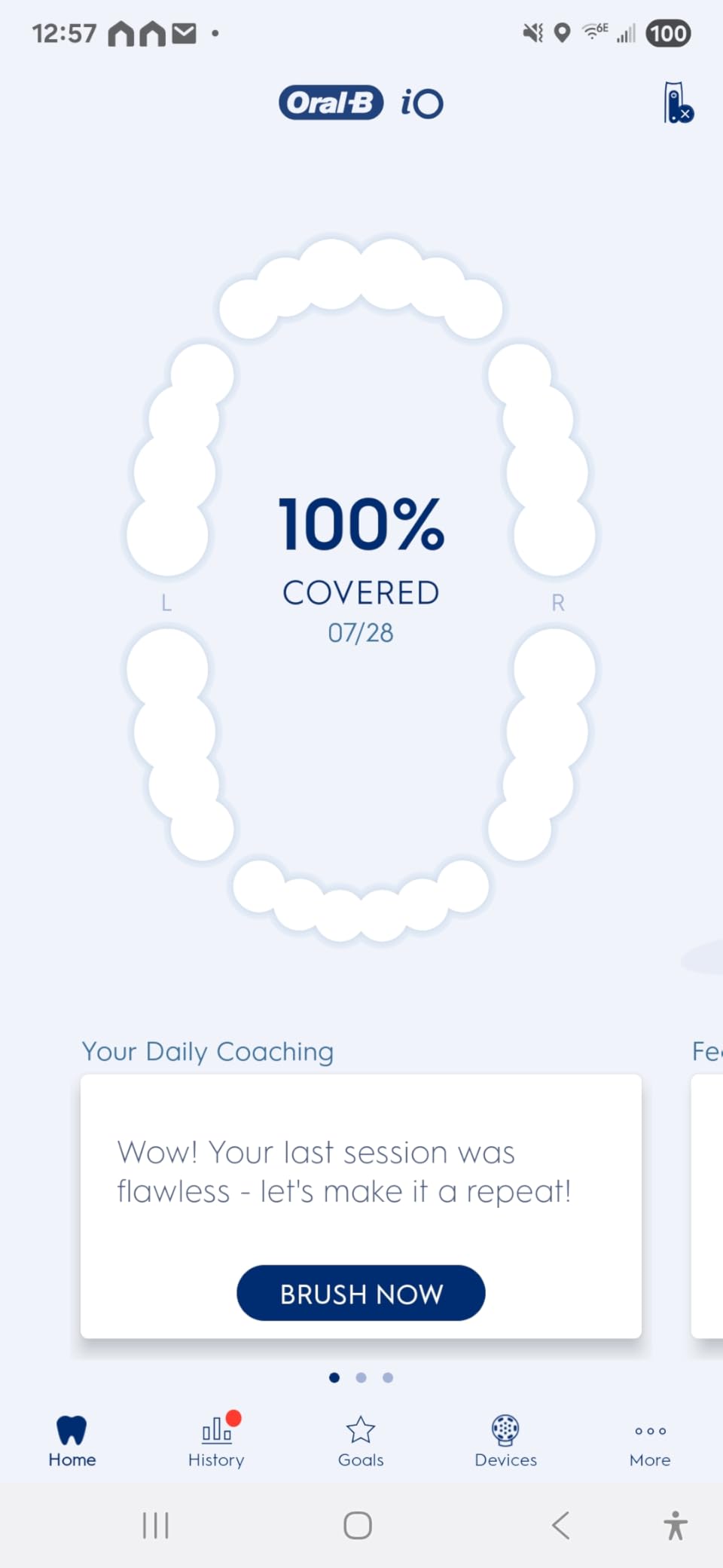Image resolution: width=723 pixels, height=1568 pixels.
Task: Tap the 100% COVERED text
Action: [361, 591]
